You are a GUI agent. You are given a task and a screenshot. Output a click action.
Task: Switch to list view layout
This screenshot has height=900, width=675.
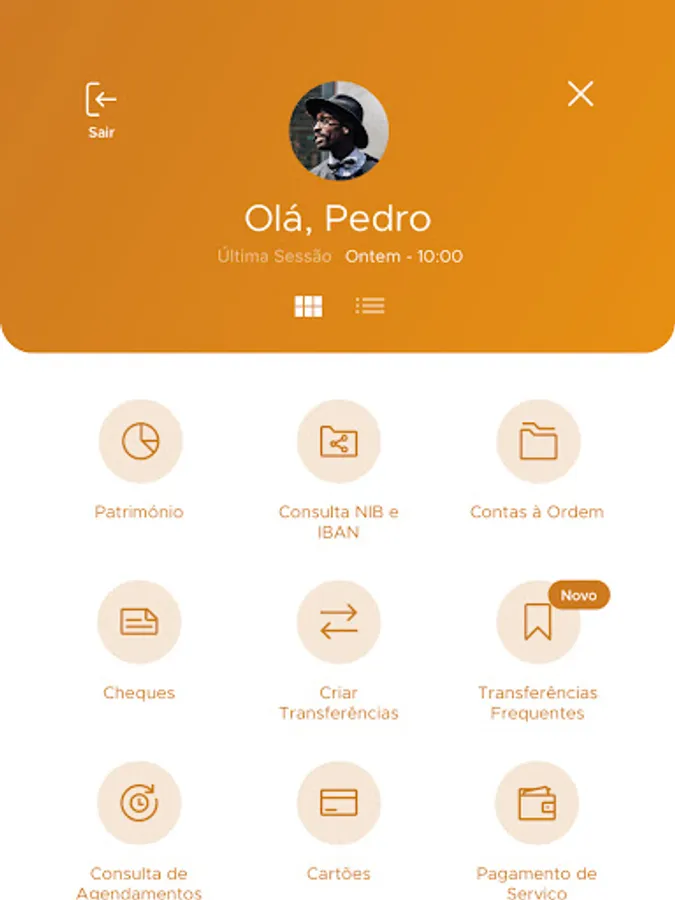[370, 305]
